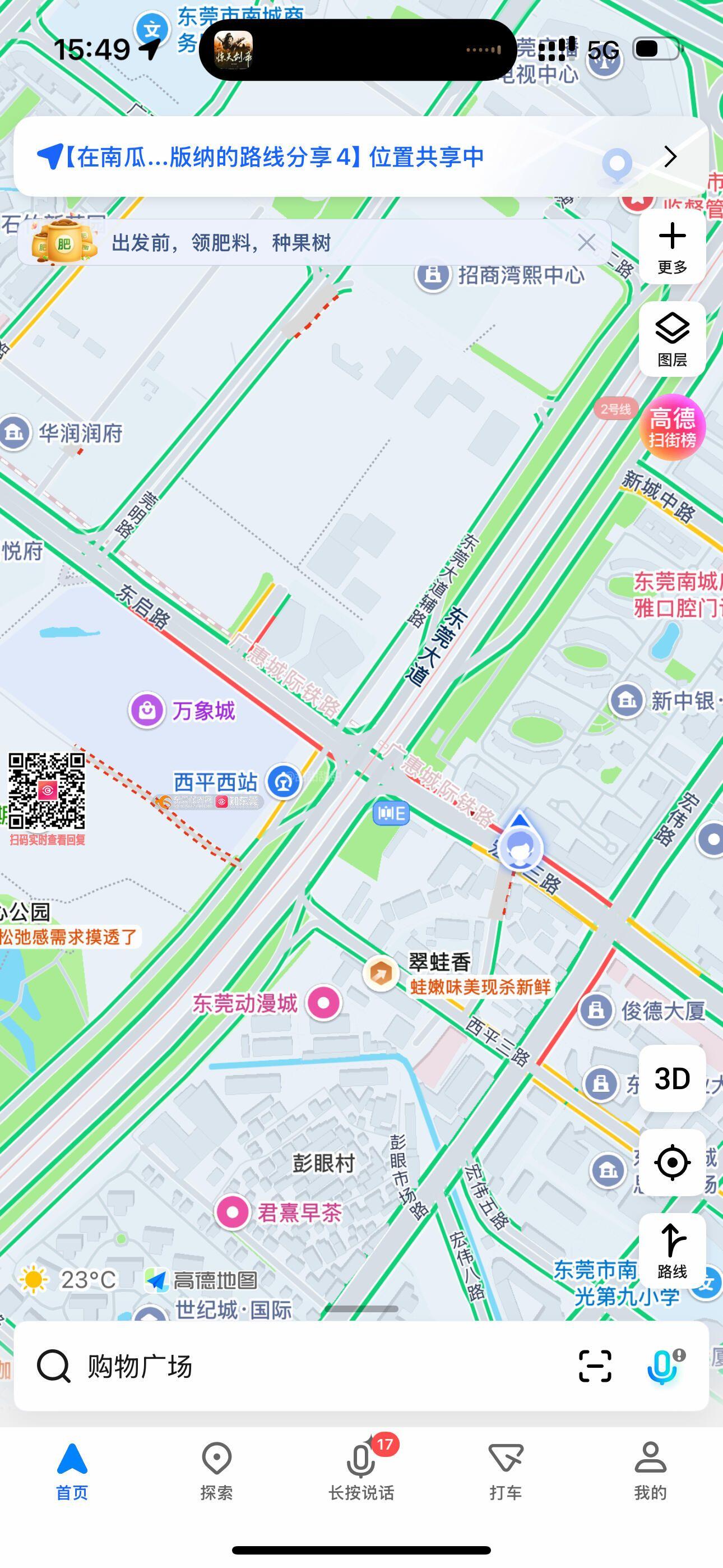723x1568 pixels.
Task: Start voice search with the microphone
Action: coord(662,1367)
